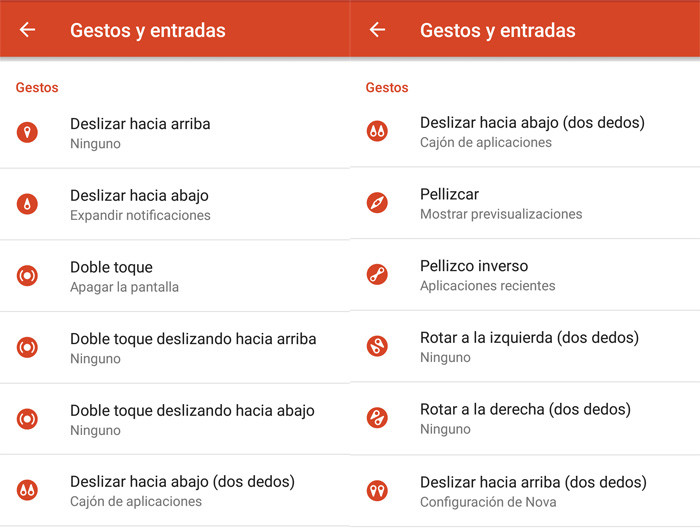
Task: Open Deslizar hacia arriba (dos dedos) setting
Action: (525, 491)
